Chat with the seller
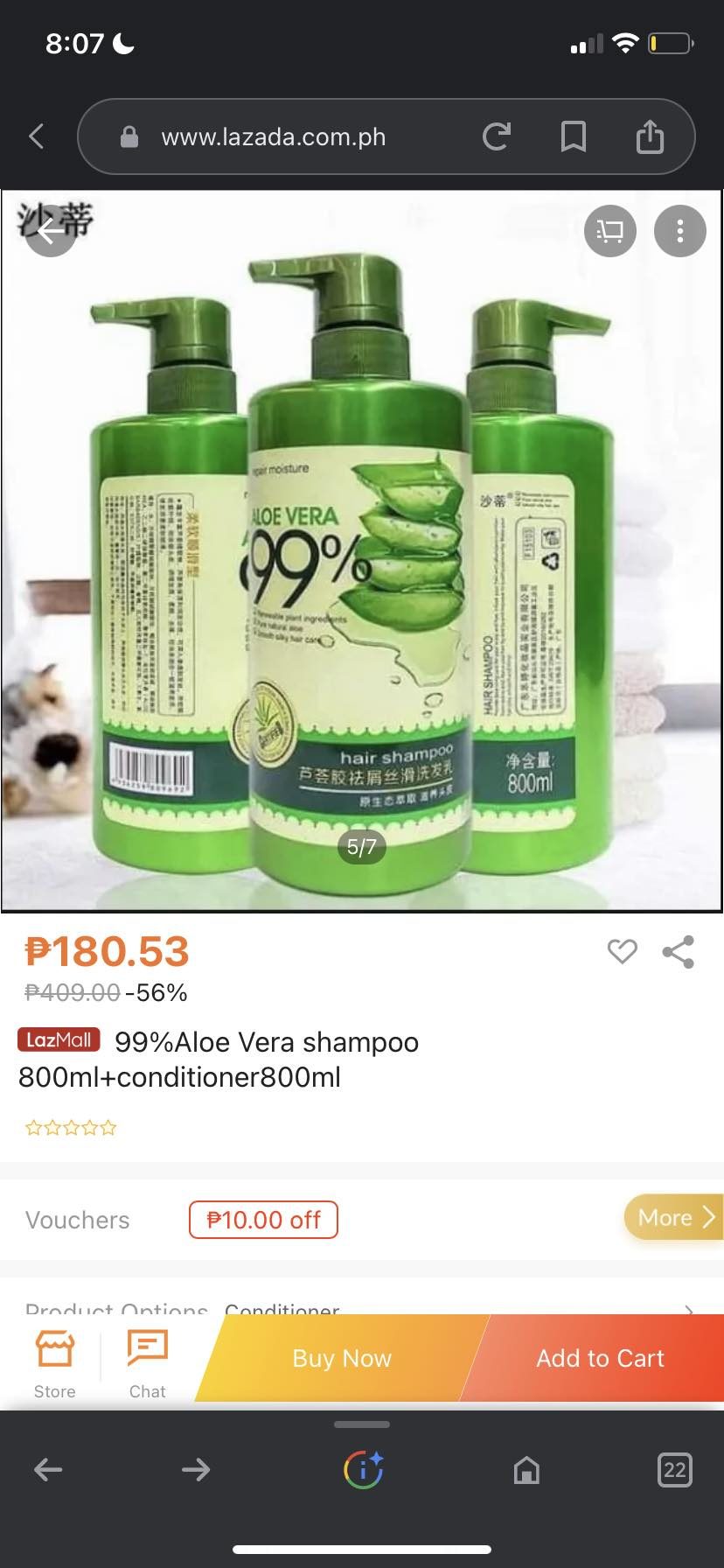 coord(147,1363)
